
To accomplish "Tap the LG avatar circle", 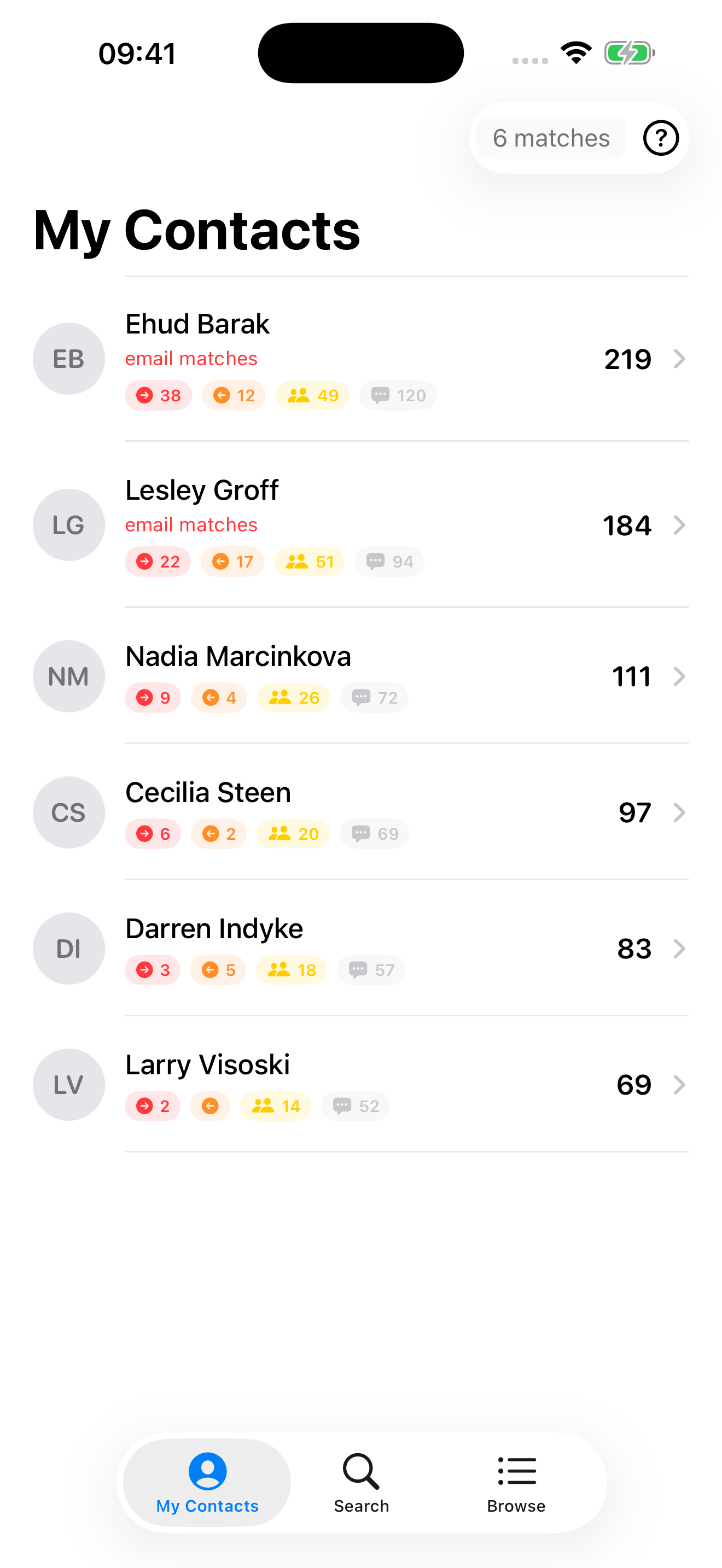I will [x=68, y=524].
